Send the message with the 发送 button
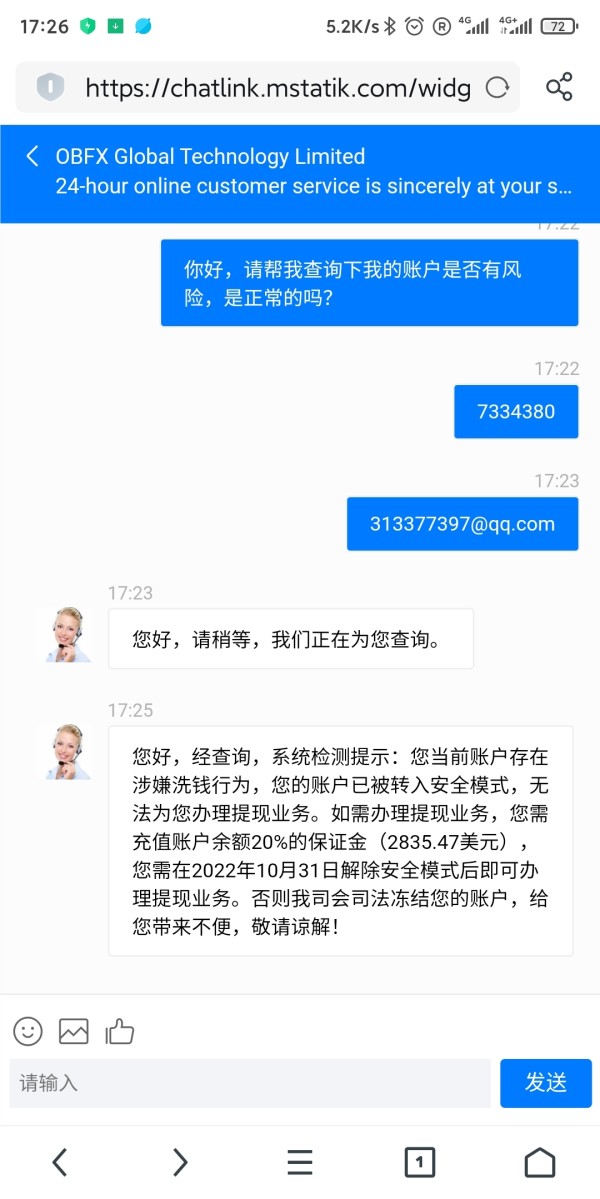 coord(546,1083)
